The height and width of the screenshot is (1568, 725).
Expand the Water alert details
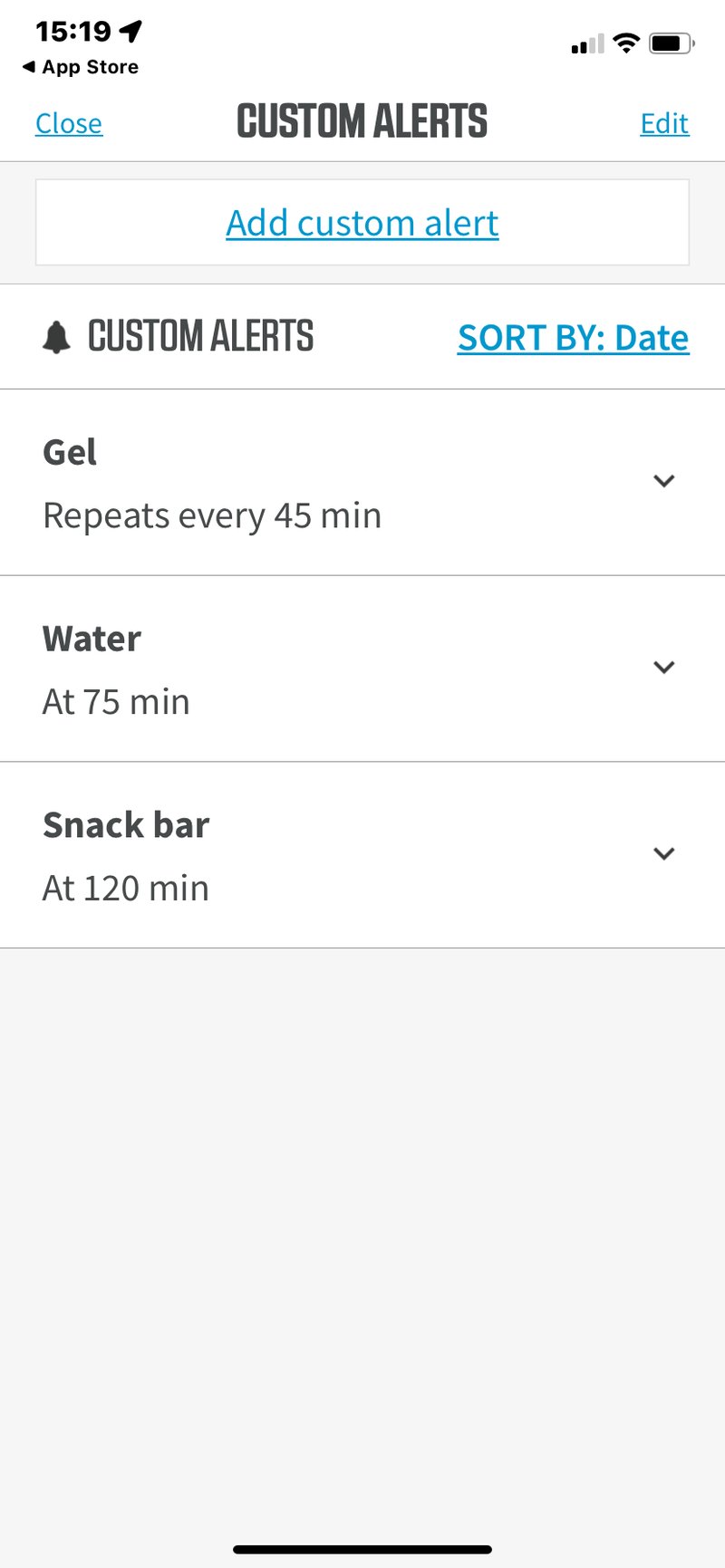(x=664, y=668)
